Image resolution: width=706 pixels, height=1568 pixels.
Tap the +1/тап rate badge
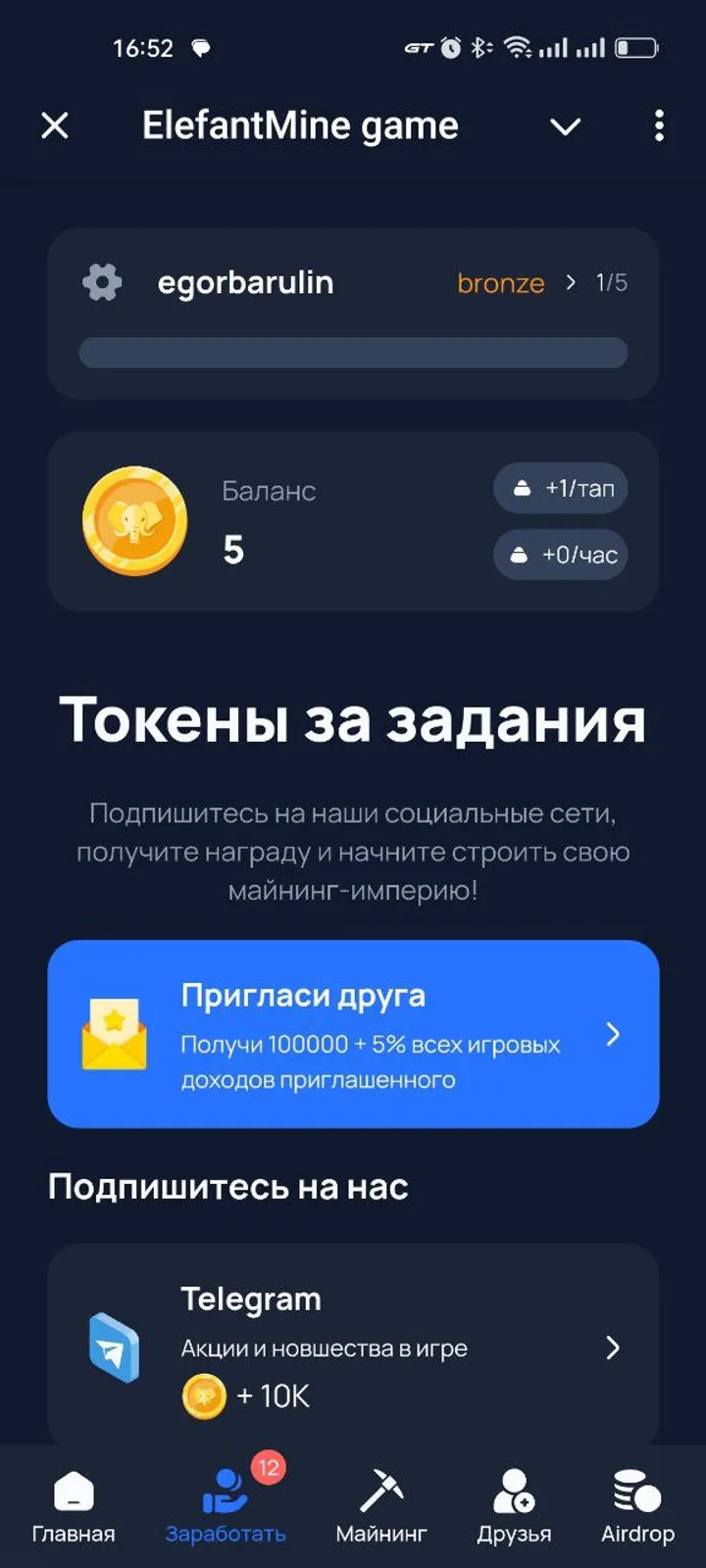pos(560,488)
